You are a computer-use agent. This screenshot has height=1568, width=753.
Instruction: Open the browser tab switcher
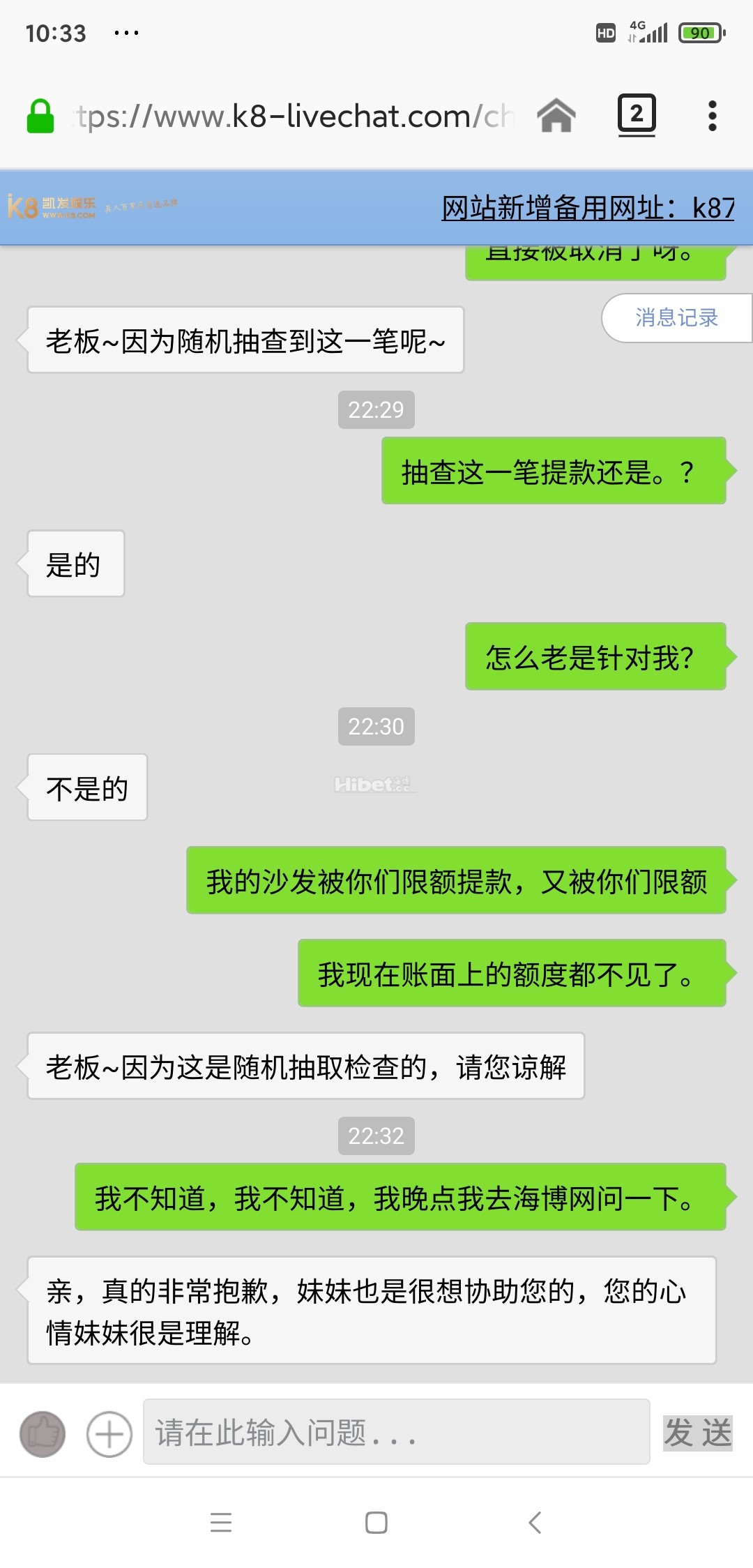(636, 114)
